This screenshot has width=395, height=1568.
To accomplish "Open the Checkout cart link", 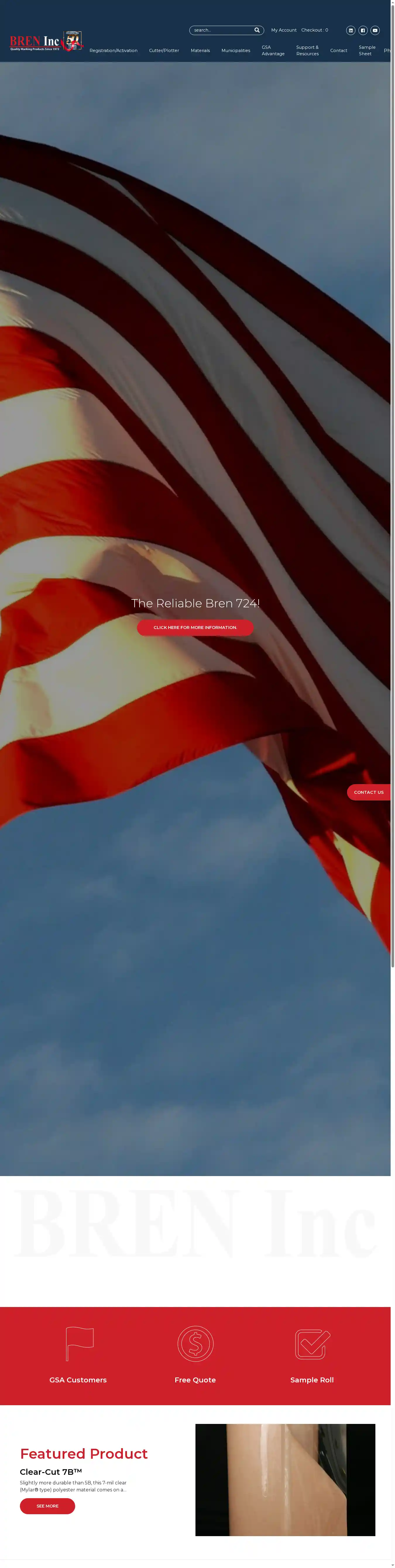I will 314,30.
